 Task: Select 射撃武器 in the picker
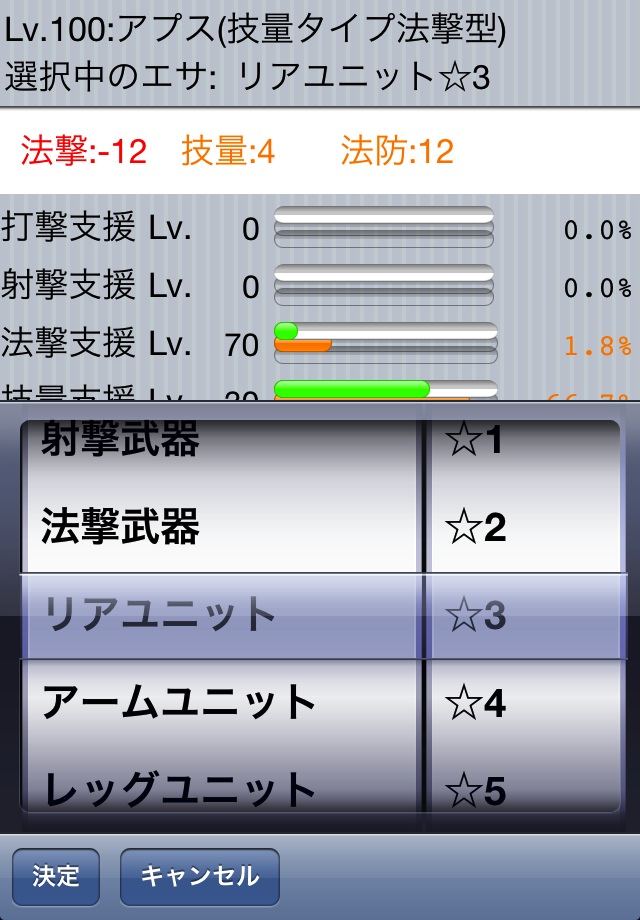(x=120, y=441)
